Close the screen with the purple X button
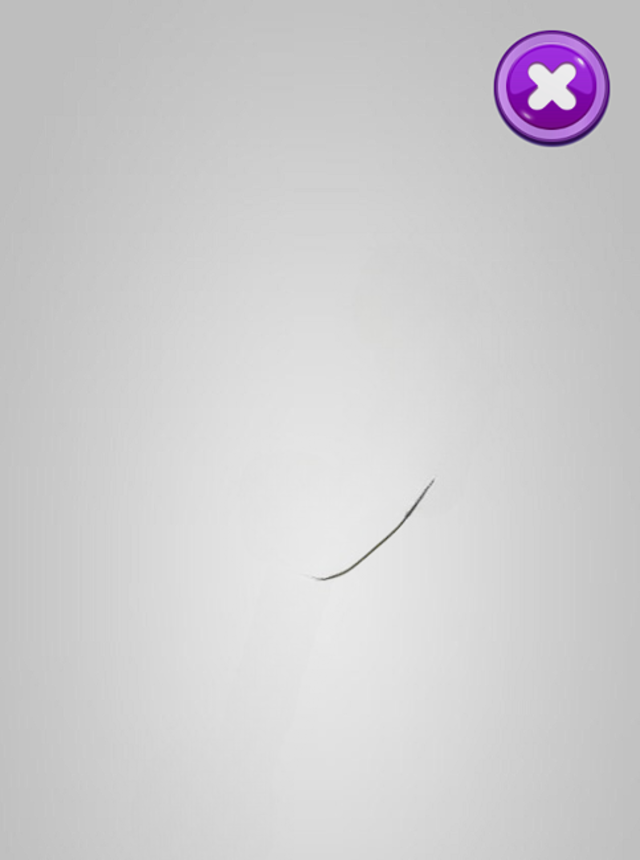The width and height of the screenshot is (640, 860). (551, 88)
